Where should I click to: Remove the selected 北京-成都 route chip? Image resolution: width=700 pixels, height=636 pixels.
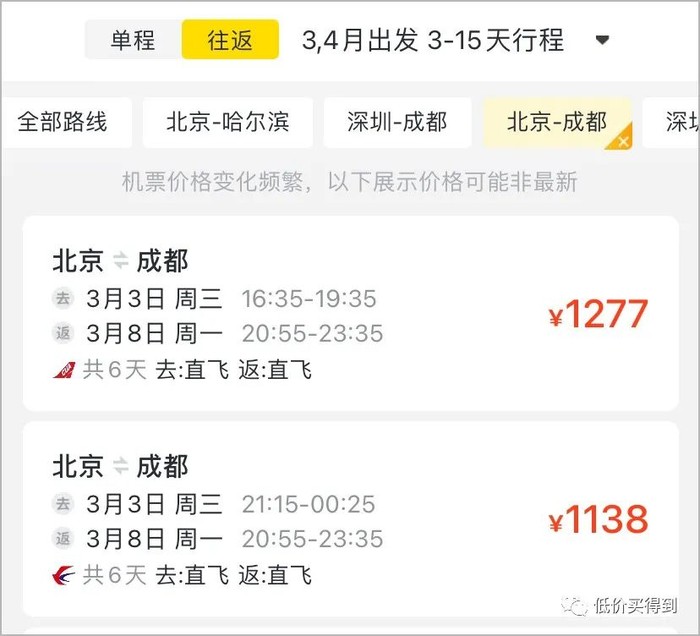(x=623, y=142)
